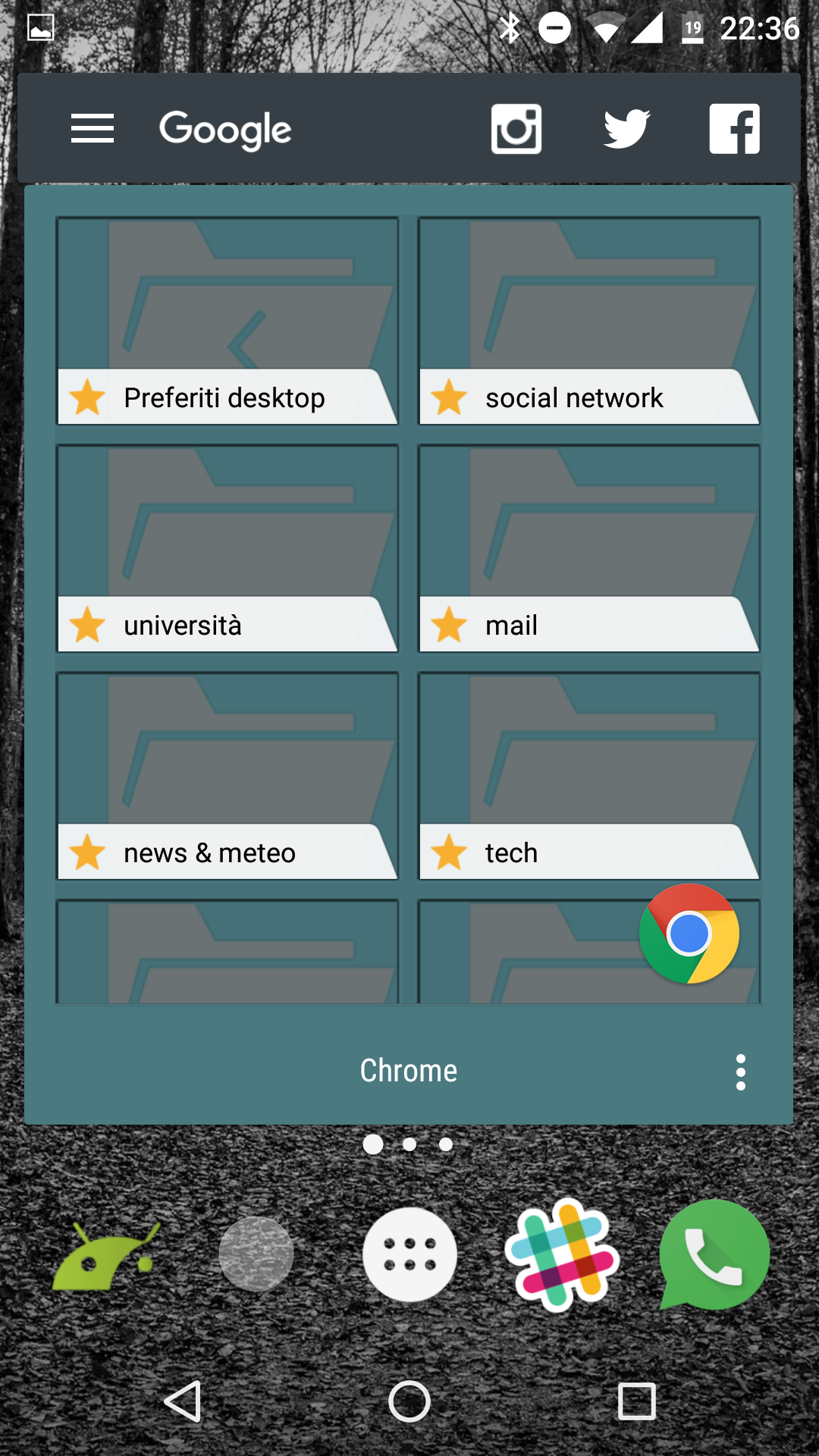Launch the Chrome browser icon

click(689, 934)
